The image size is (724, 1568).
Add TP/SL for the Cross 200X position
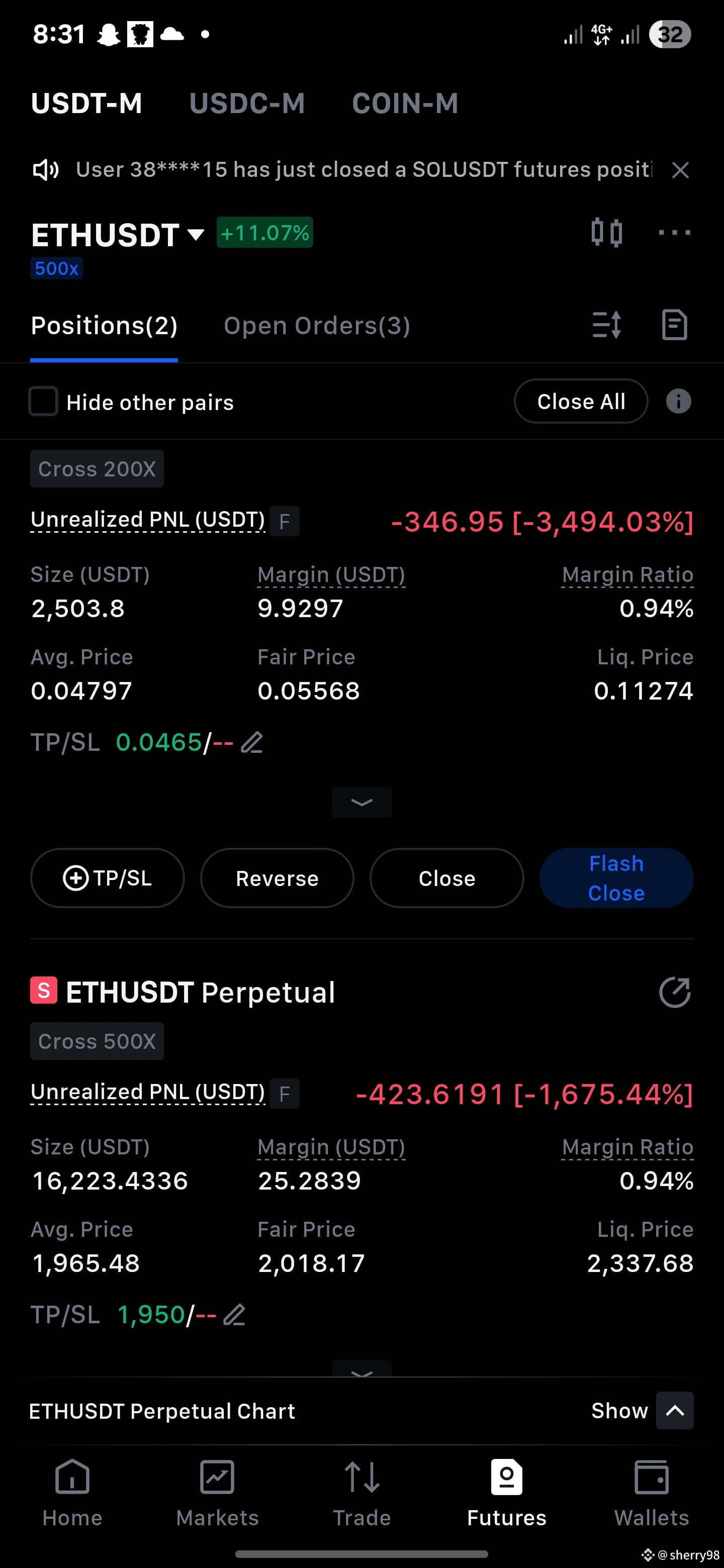point(107,878)
